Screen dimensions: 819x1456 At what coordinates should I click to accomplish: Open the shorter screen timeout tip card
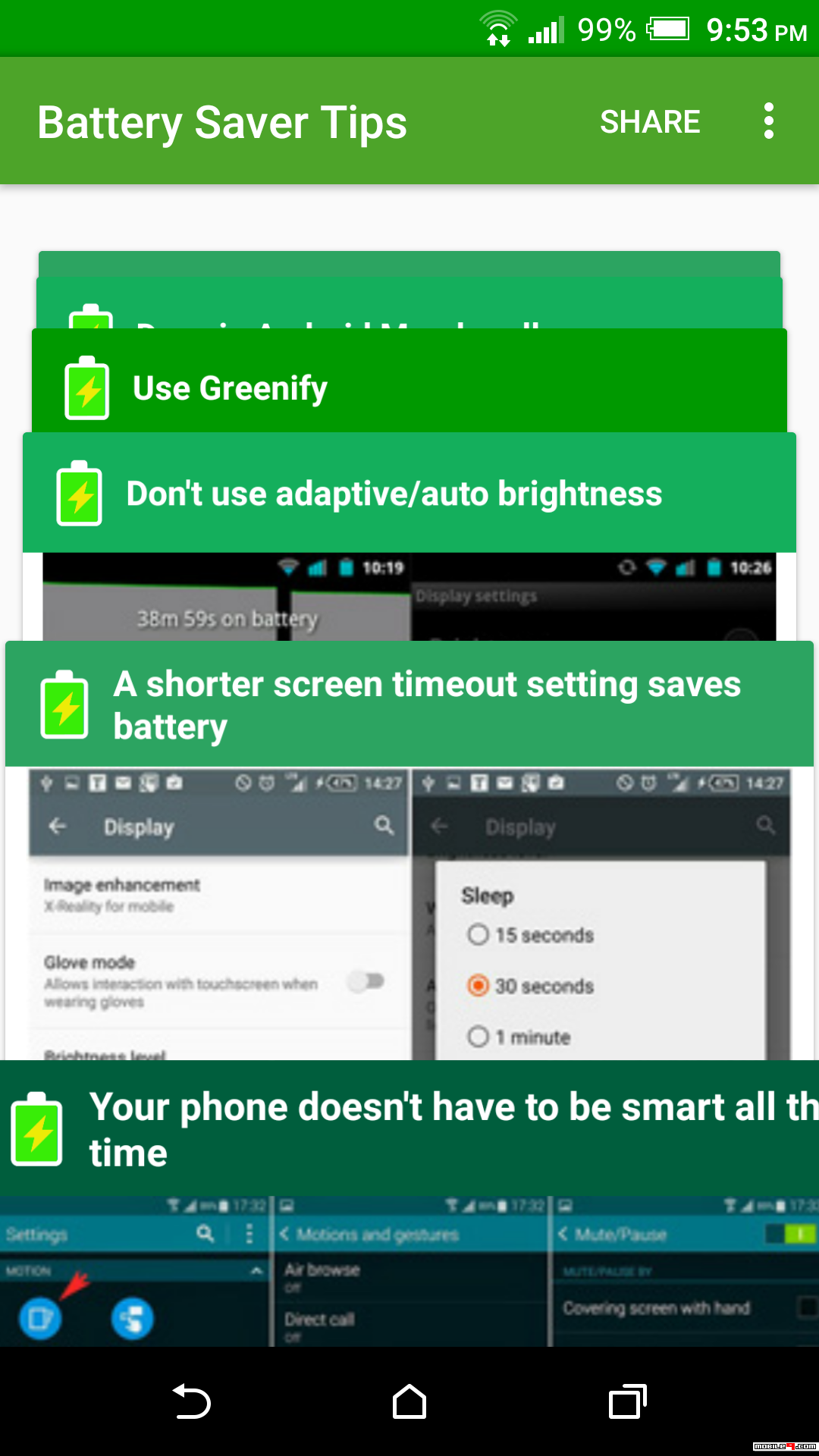coord(409,704)
